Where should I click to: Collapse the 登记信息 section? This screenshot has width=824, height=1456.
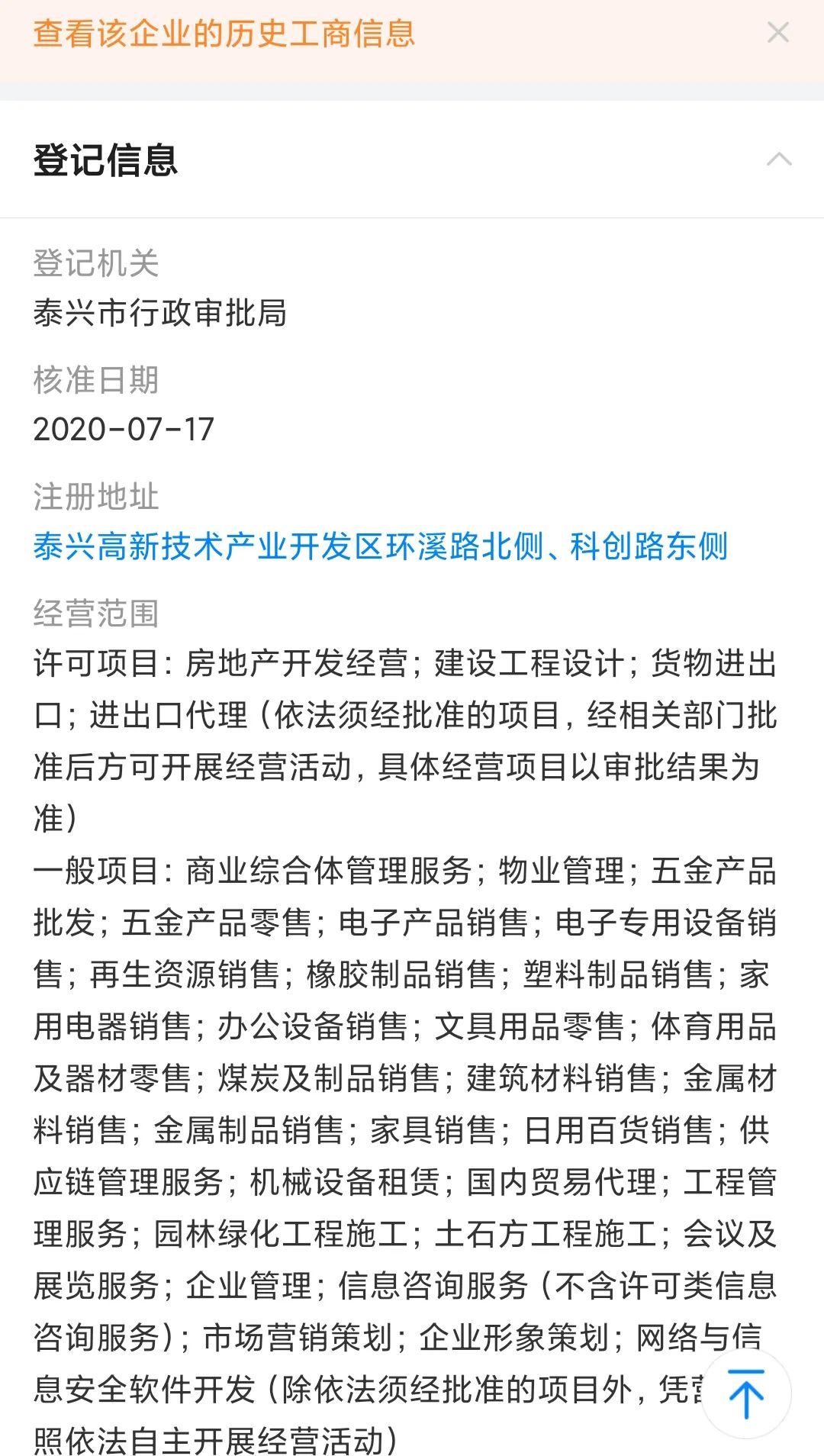click(x=778, y=159)
